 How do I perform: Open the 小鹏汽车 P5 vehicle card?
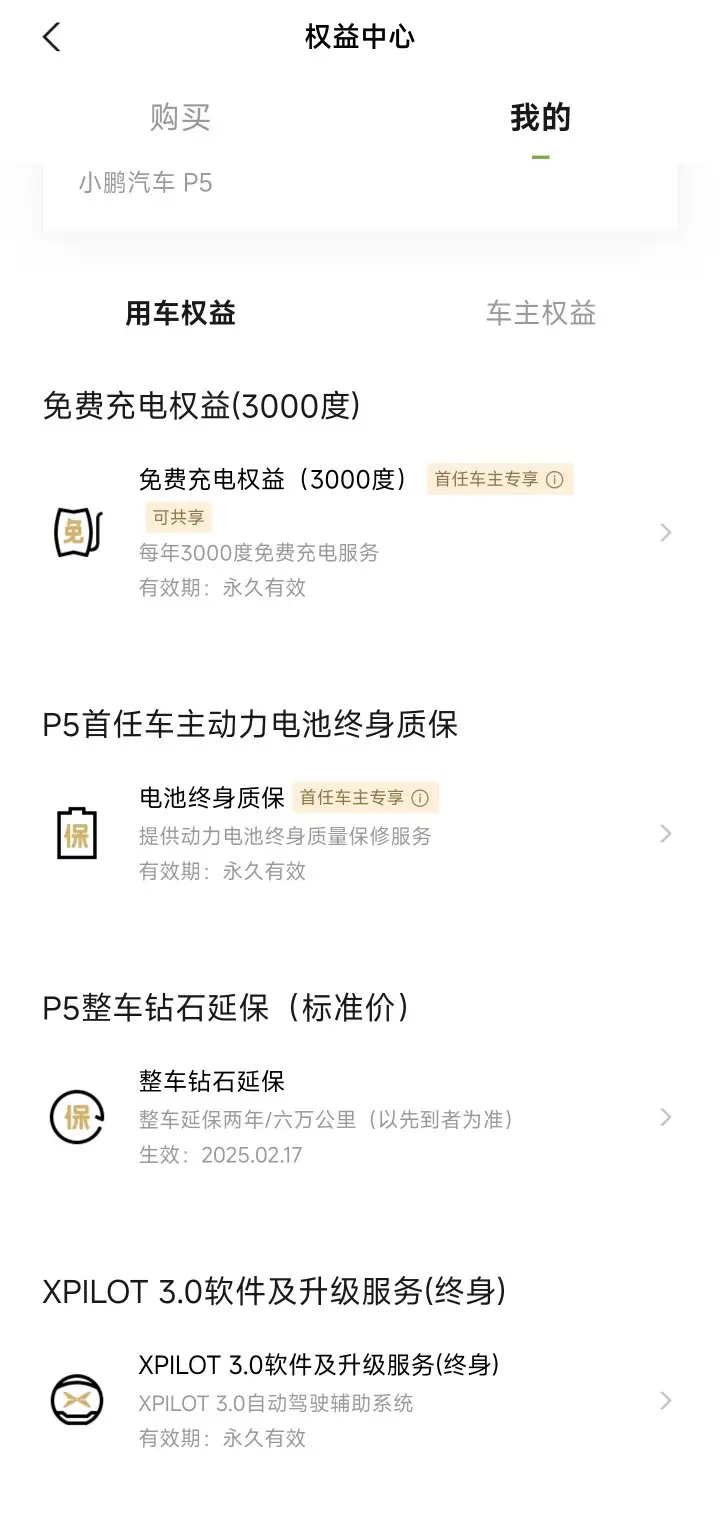click(x=360, y=195)
